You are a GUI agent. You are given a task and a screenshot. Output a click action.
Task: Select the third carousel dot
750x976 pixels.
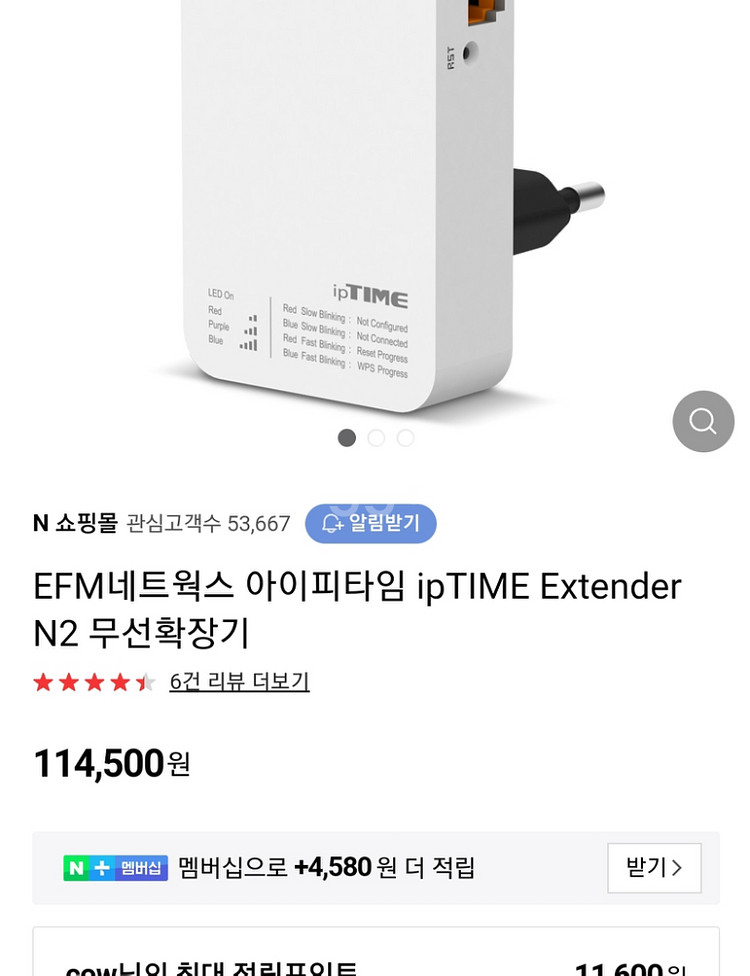pyautogui.click(x=405, y=438)
